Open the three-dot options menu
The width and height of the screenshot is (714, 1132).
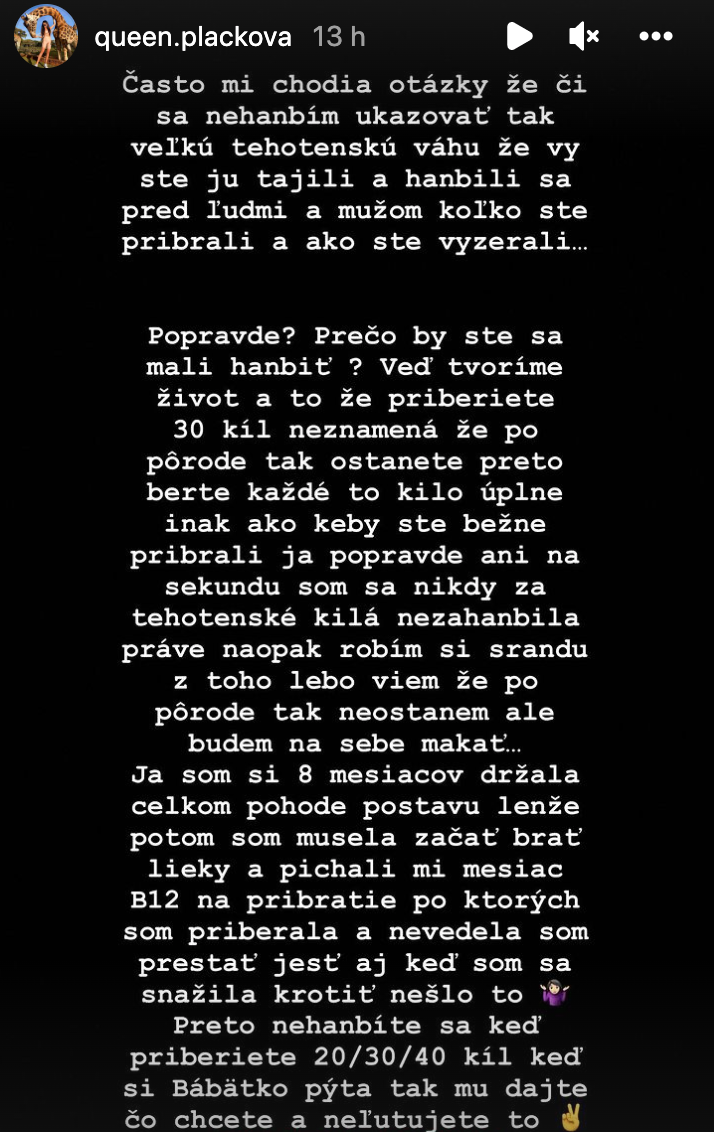point(656,37)
